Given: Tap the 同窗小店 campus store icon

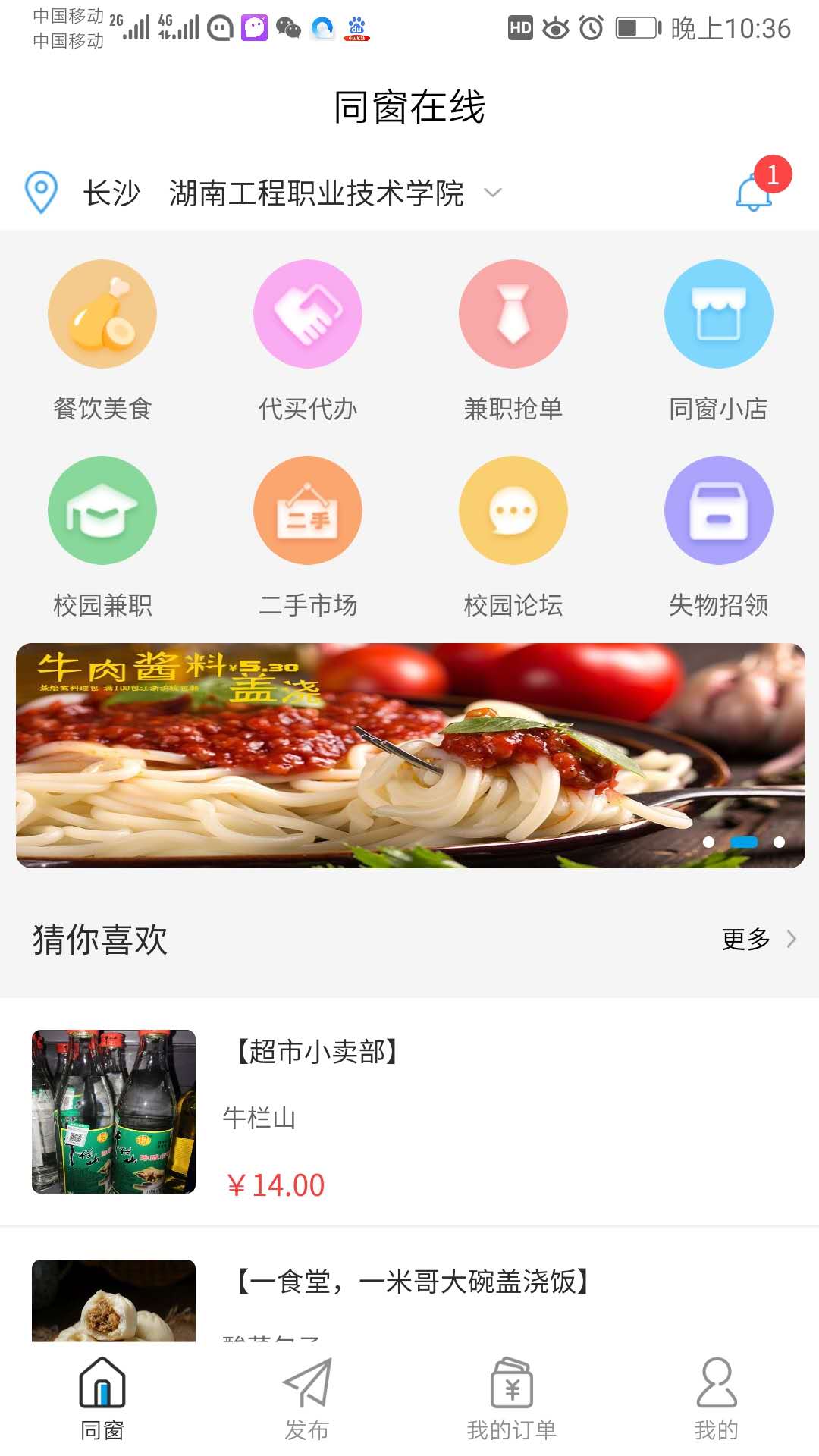Looking at the screenshot, I should click(x=719, y=313).
